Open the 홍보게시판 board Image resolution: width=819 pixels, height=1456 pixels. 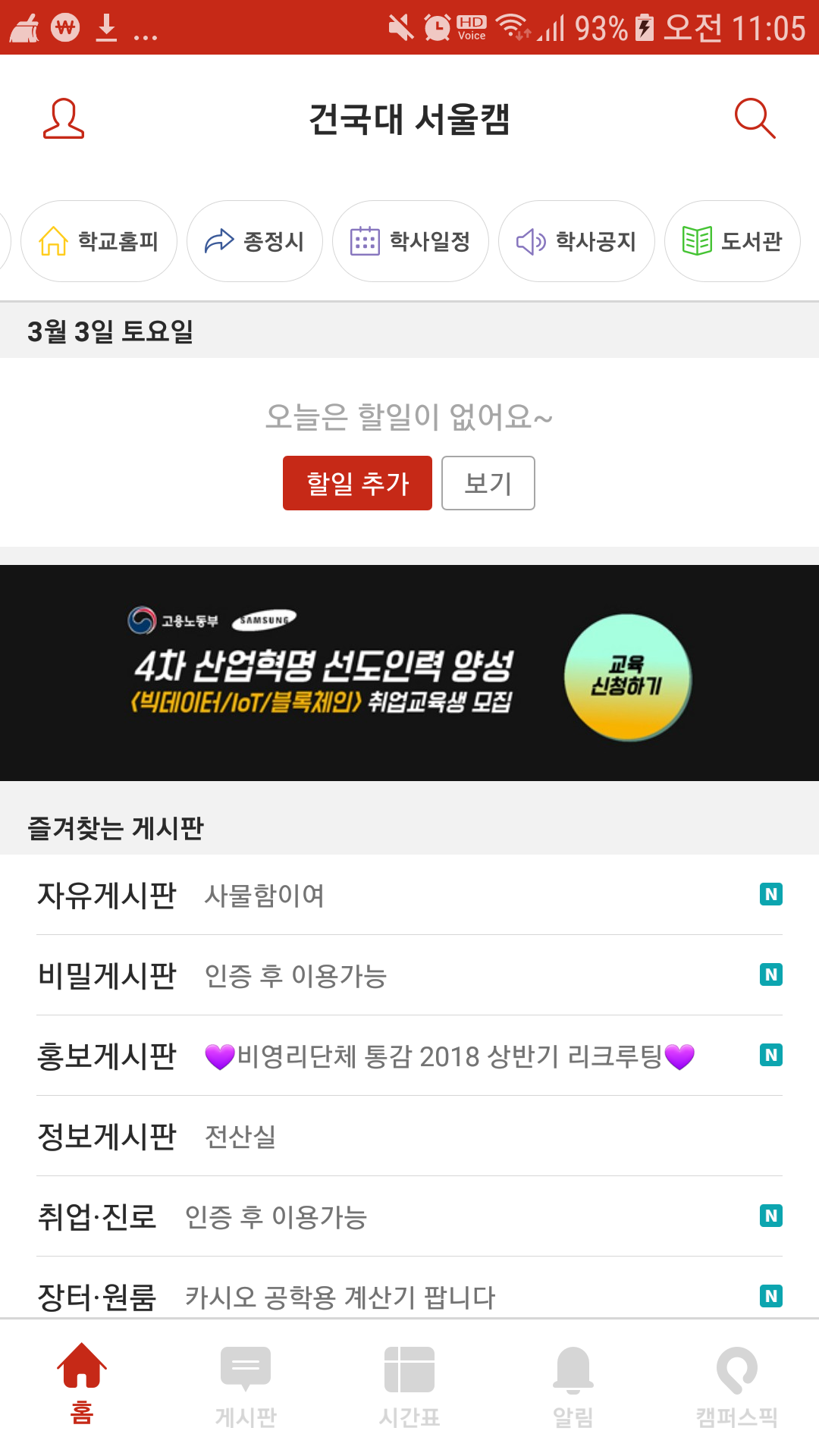409,1056
